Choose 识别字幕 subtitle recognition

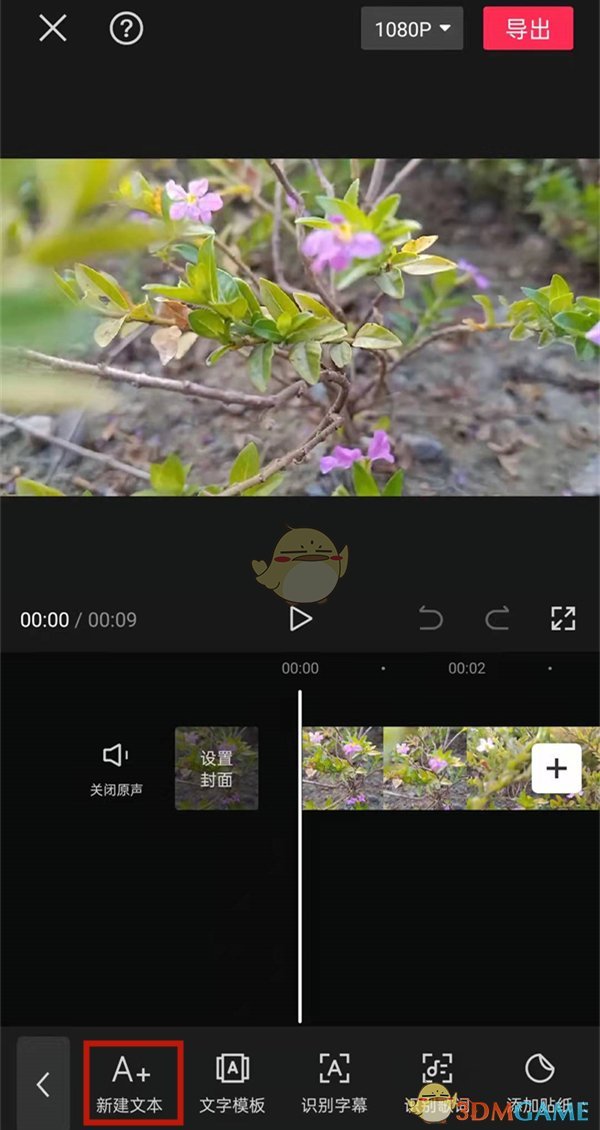[x=334, y=1082]
